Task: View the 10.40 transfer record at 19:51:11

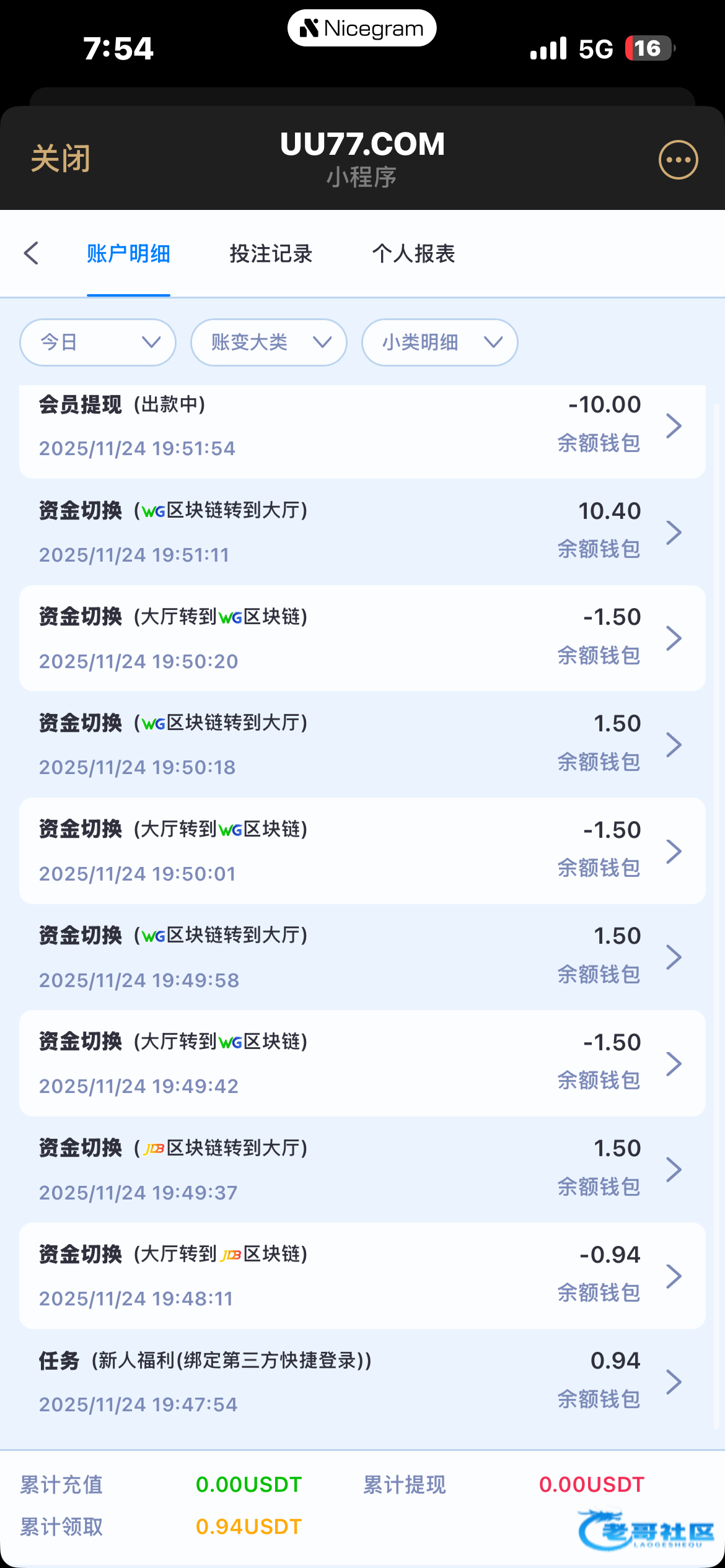Action: pos(362,532)
